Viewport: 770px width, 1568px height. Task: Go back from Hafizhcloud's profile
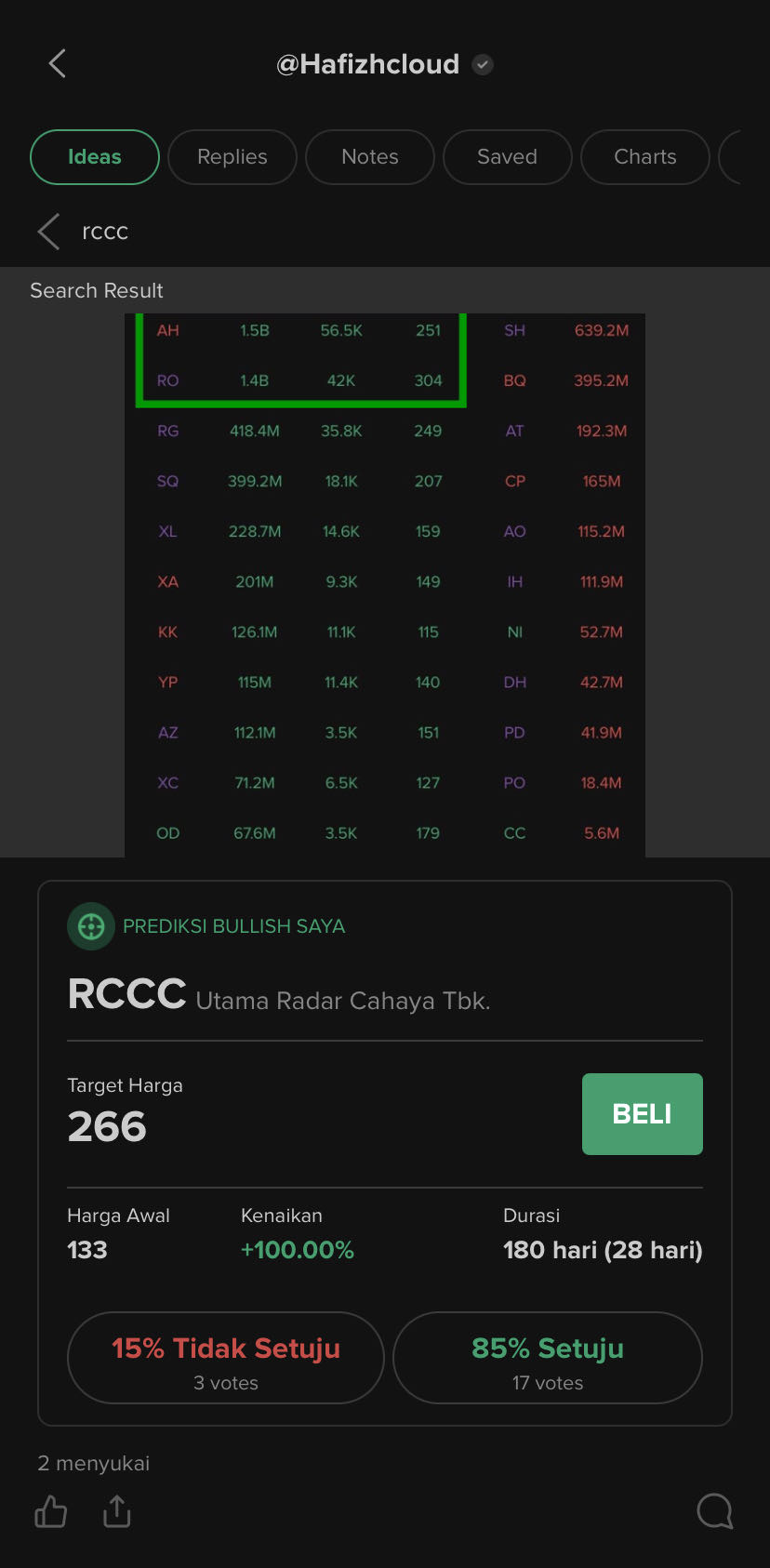click(57, 64)
